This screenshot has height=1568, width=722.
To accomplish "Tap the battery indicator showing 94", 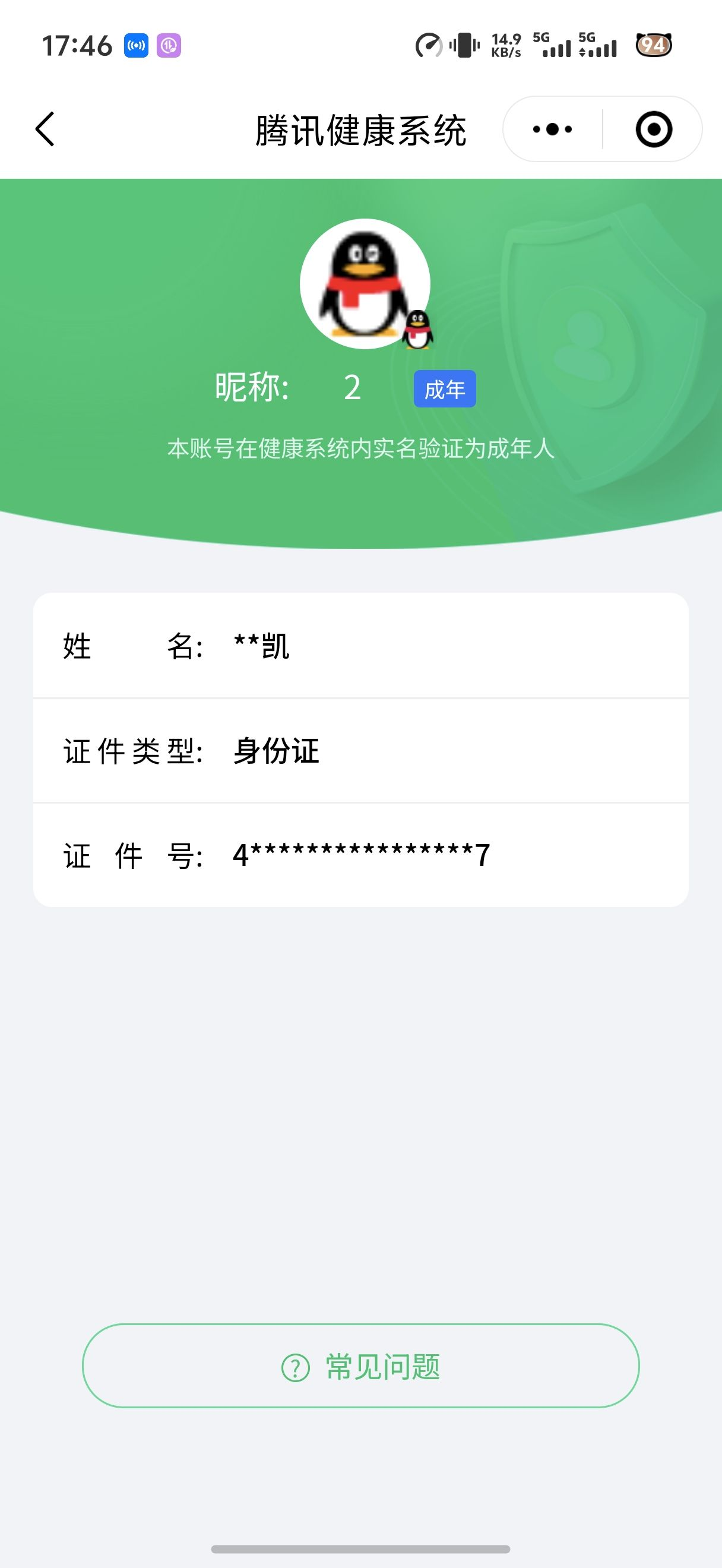I will (655, 46).
